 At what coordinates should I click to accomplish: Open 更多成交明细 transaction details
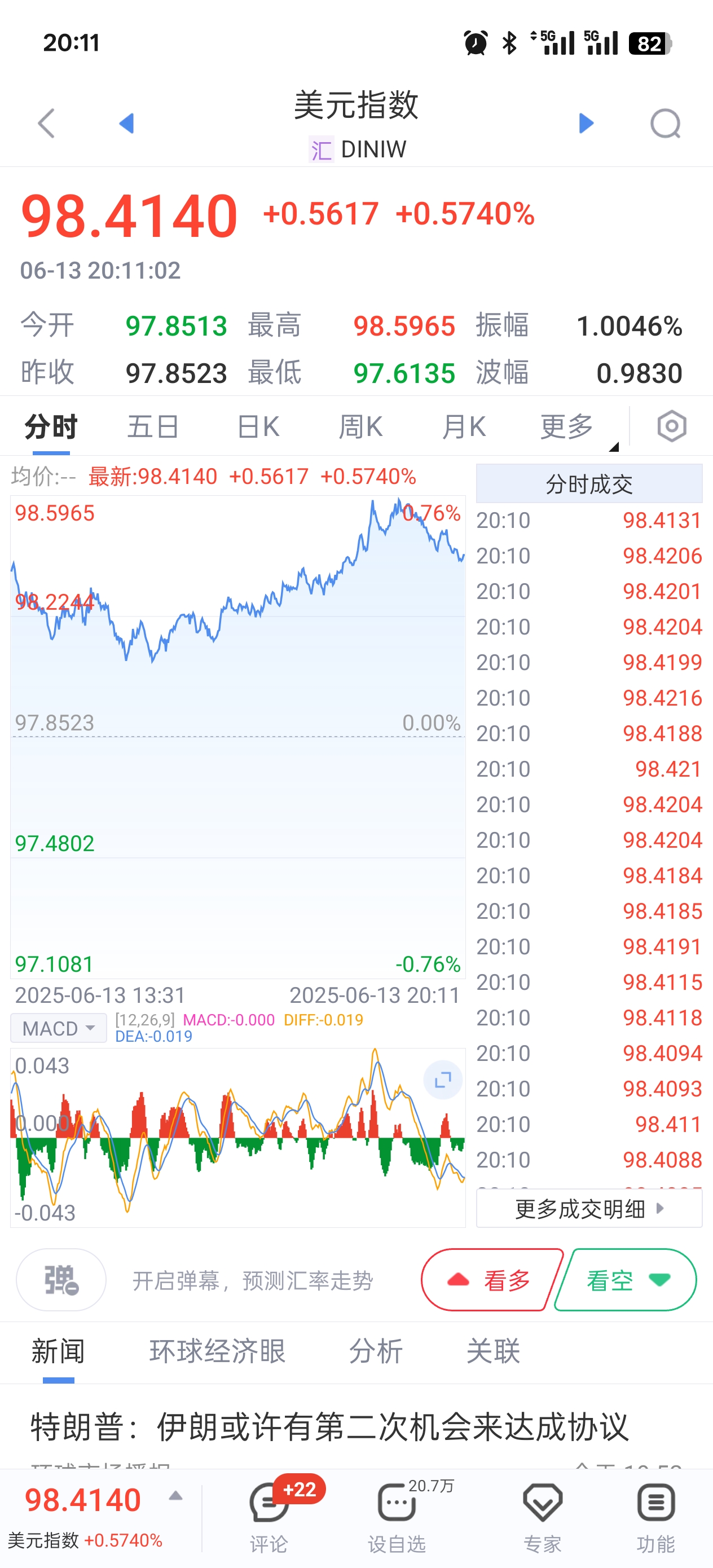588,1209
